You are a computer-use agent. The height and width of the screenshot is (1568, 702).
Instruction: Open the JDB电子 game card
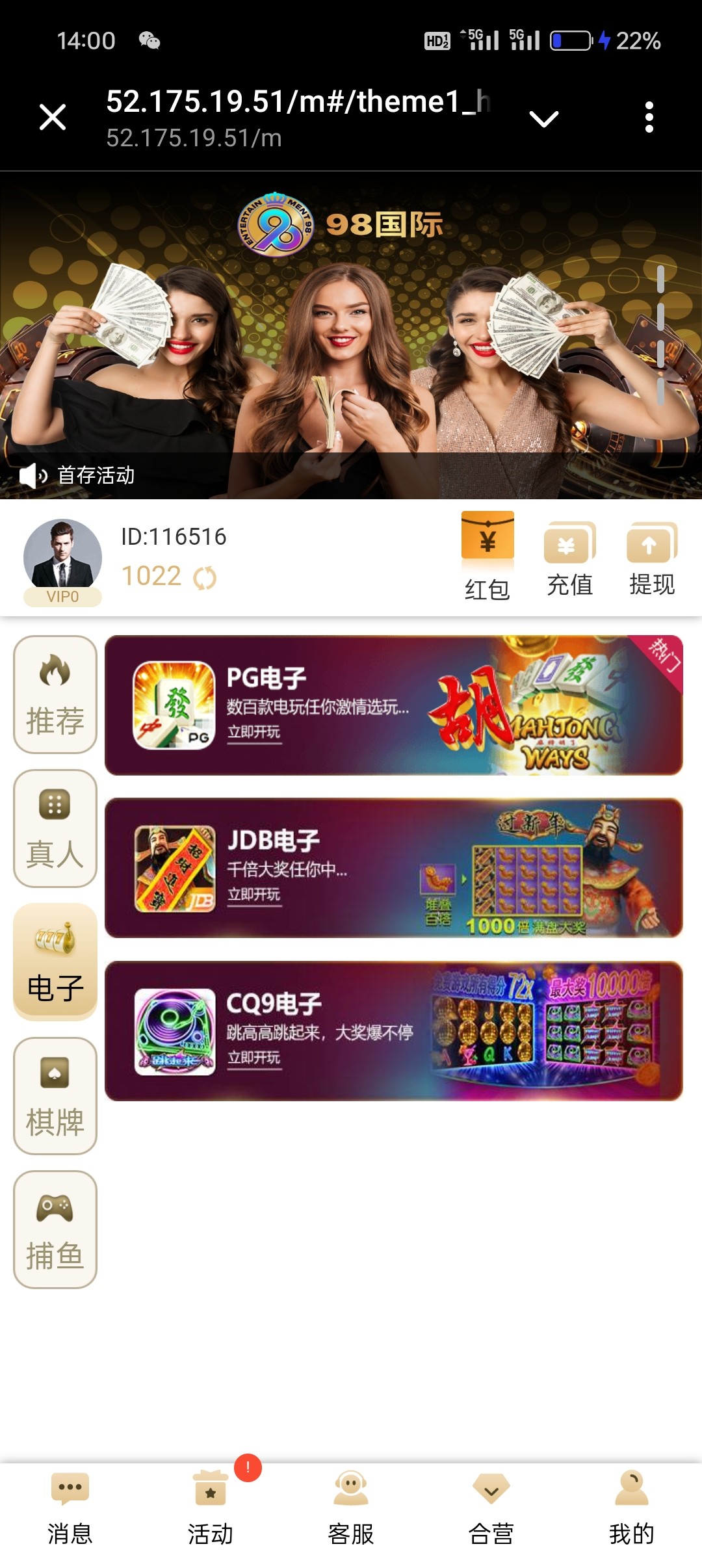point(393,869)
